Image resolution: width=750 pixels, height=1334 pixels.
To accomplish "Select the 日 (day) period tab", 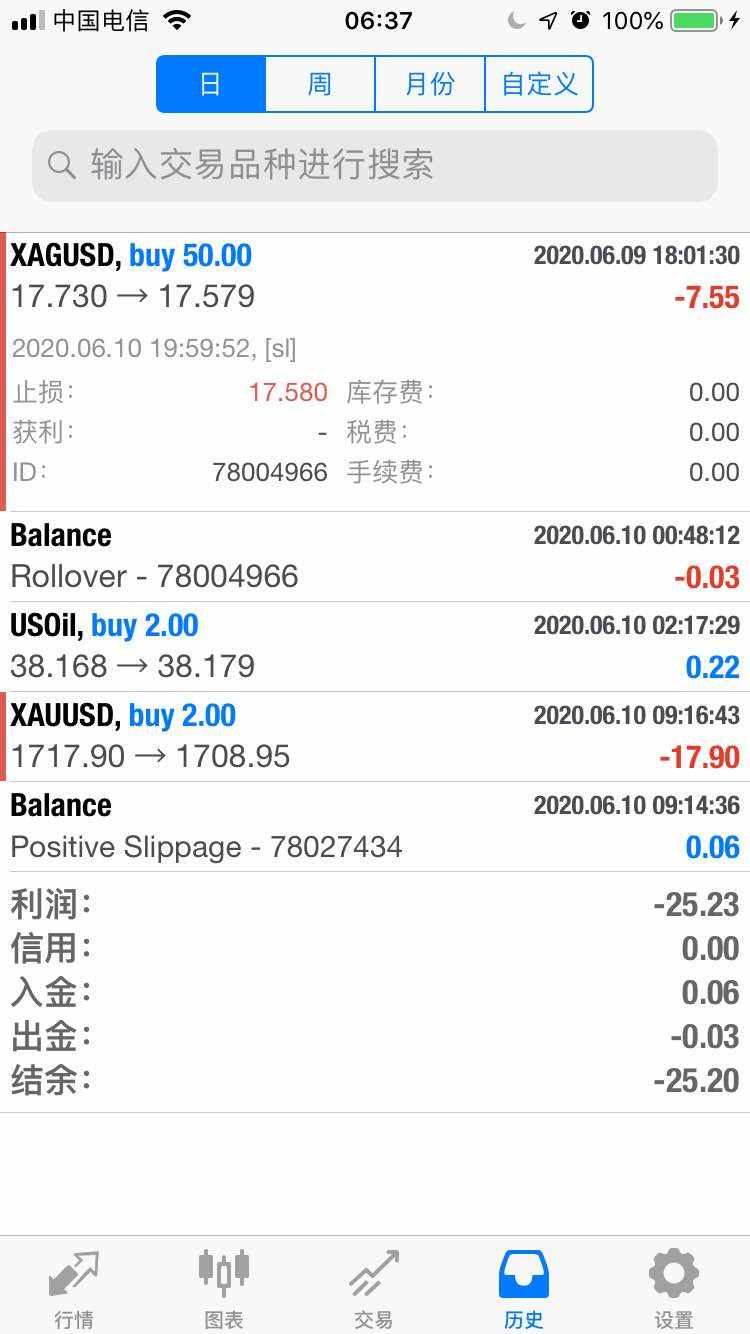I will [x=211, y=84].
